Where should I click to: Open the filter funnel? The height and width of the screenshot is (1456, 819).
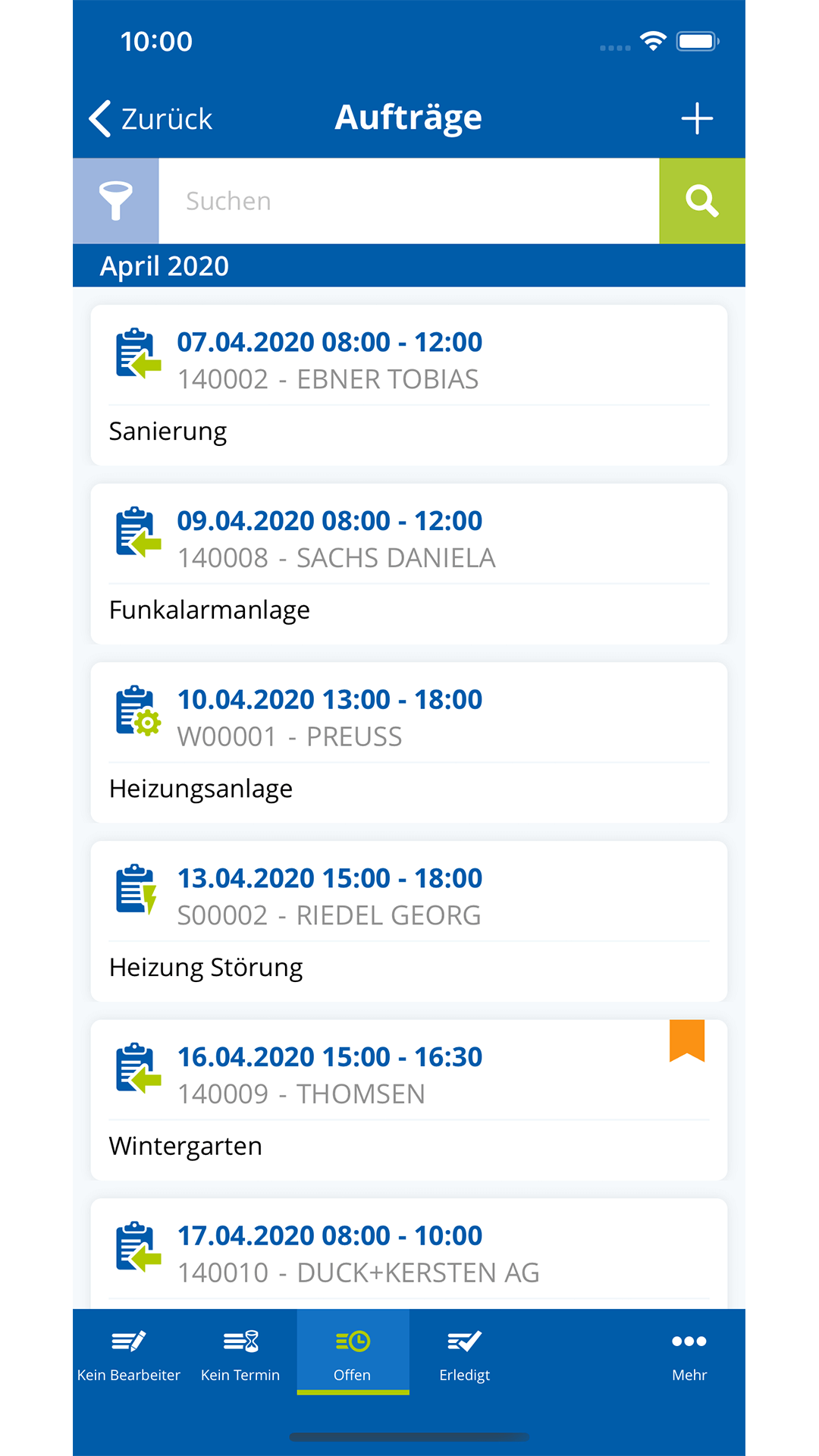(x=116, y=201)
